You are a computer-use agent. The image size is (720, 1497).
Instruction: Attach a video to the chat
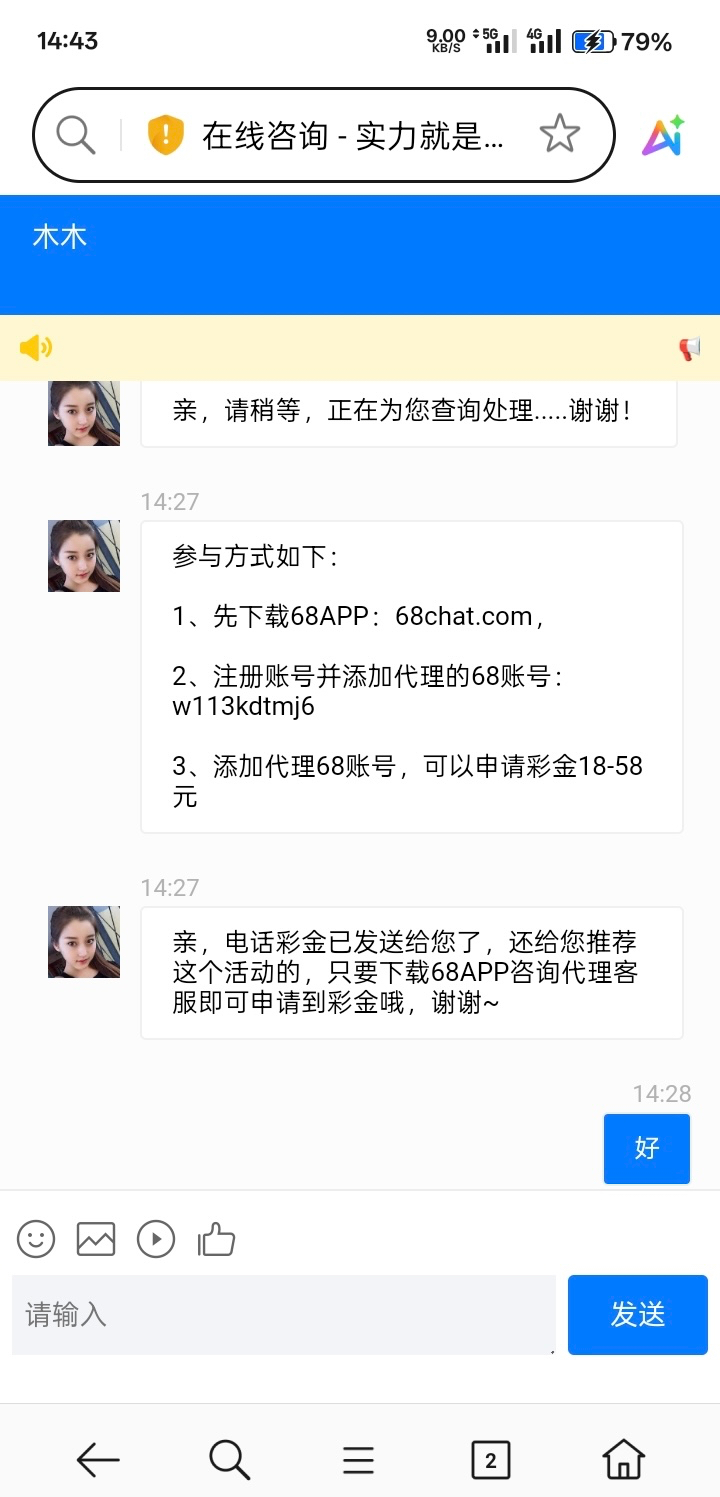156,1240
